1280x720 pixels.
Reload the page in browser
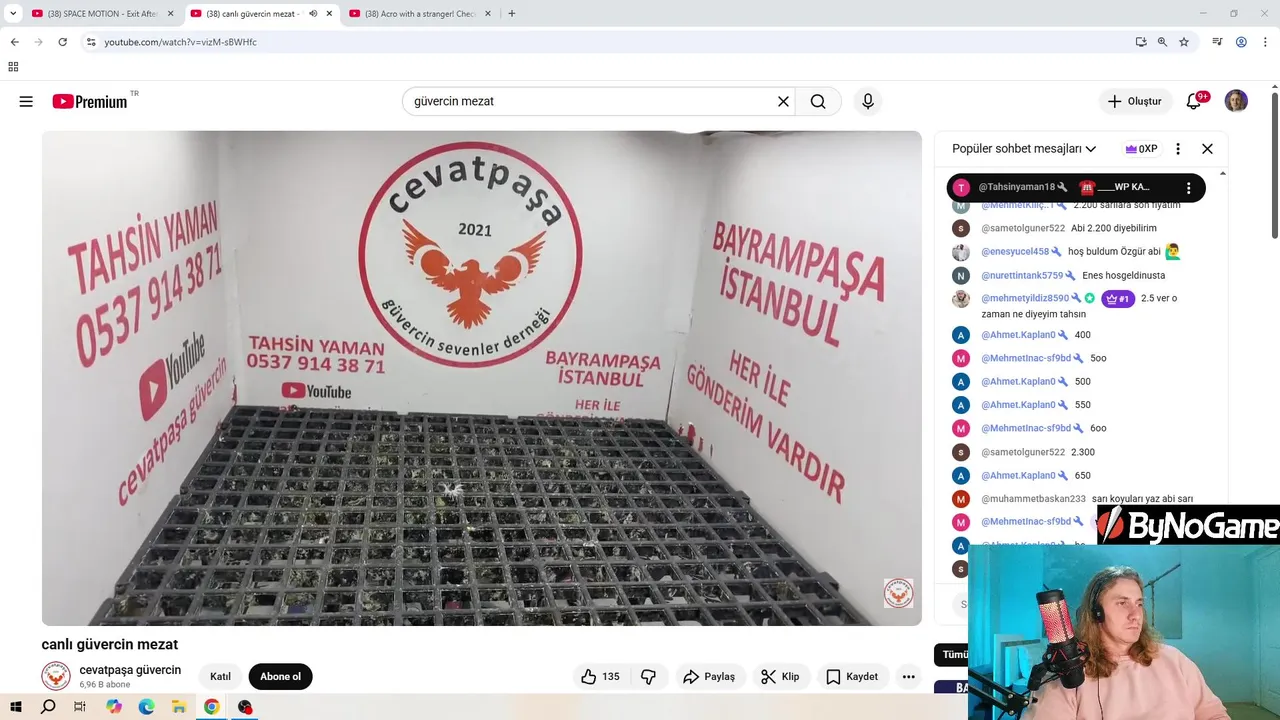[x=62, y=42]
